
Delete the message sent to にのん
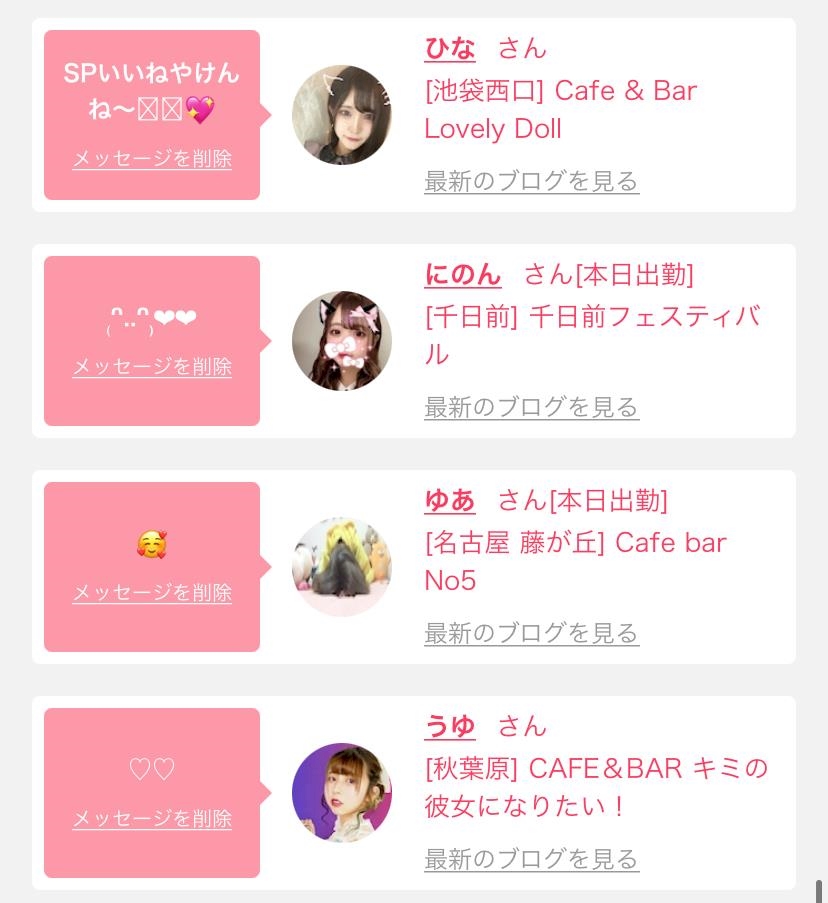point(152,367)
